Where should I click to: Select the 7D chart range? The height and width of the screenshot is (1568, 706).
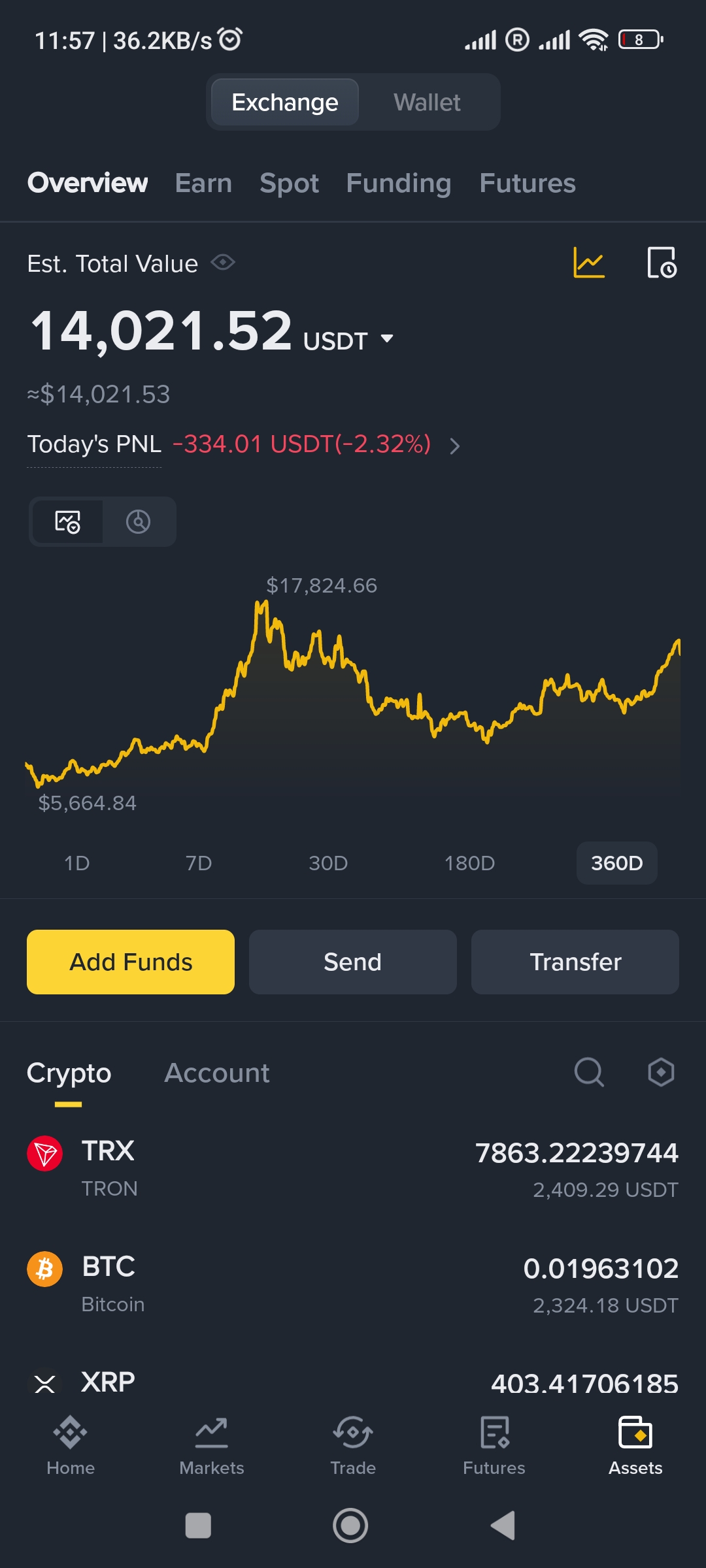tap(199, 863)
